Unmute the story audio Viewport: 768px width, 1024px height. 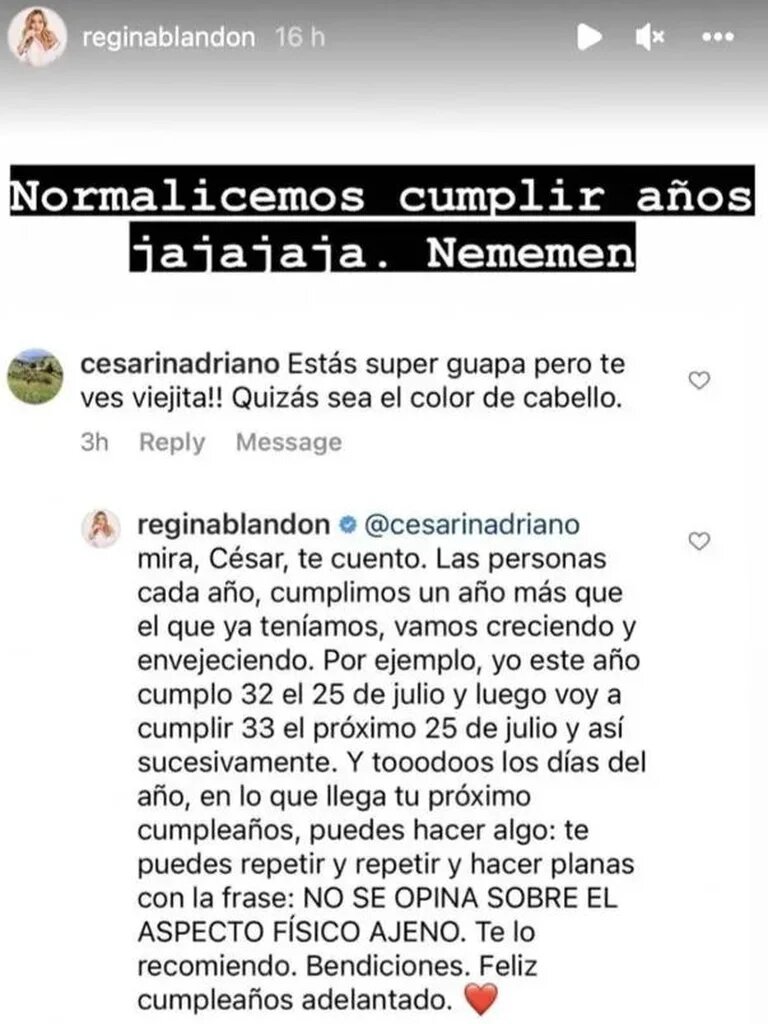[650, 38]
